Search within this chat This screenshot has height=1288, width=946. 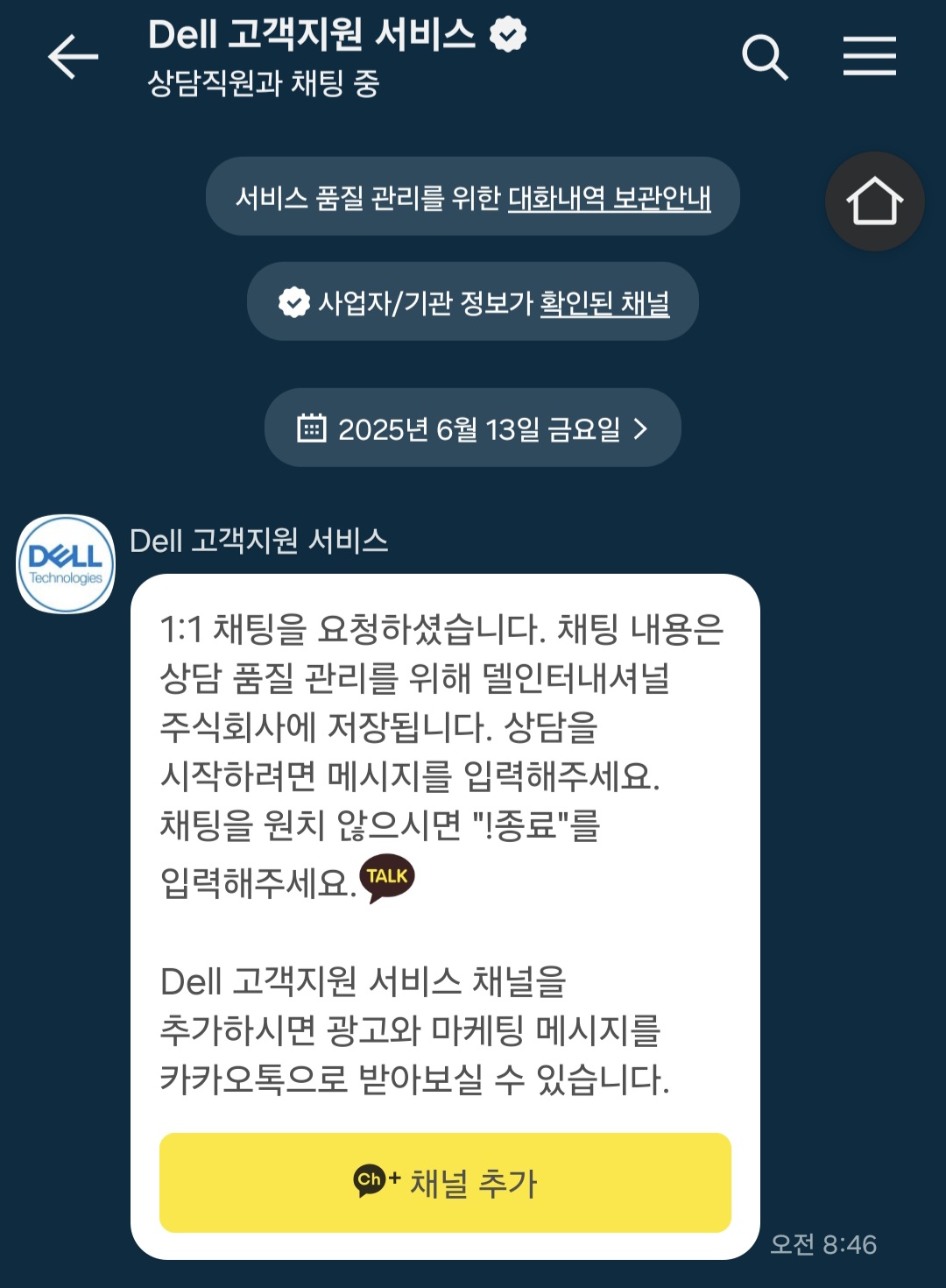tap(765, 58)
